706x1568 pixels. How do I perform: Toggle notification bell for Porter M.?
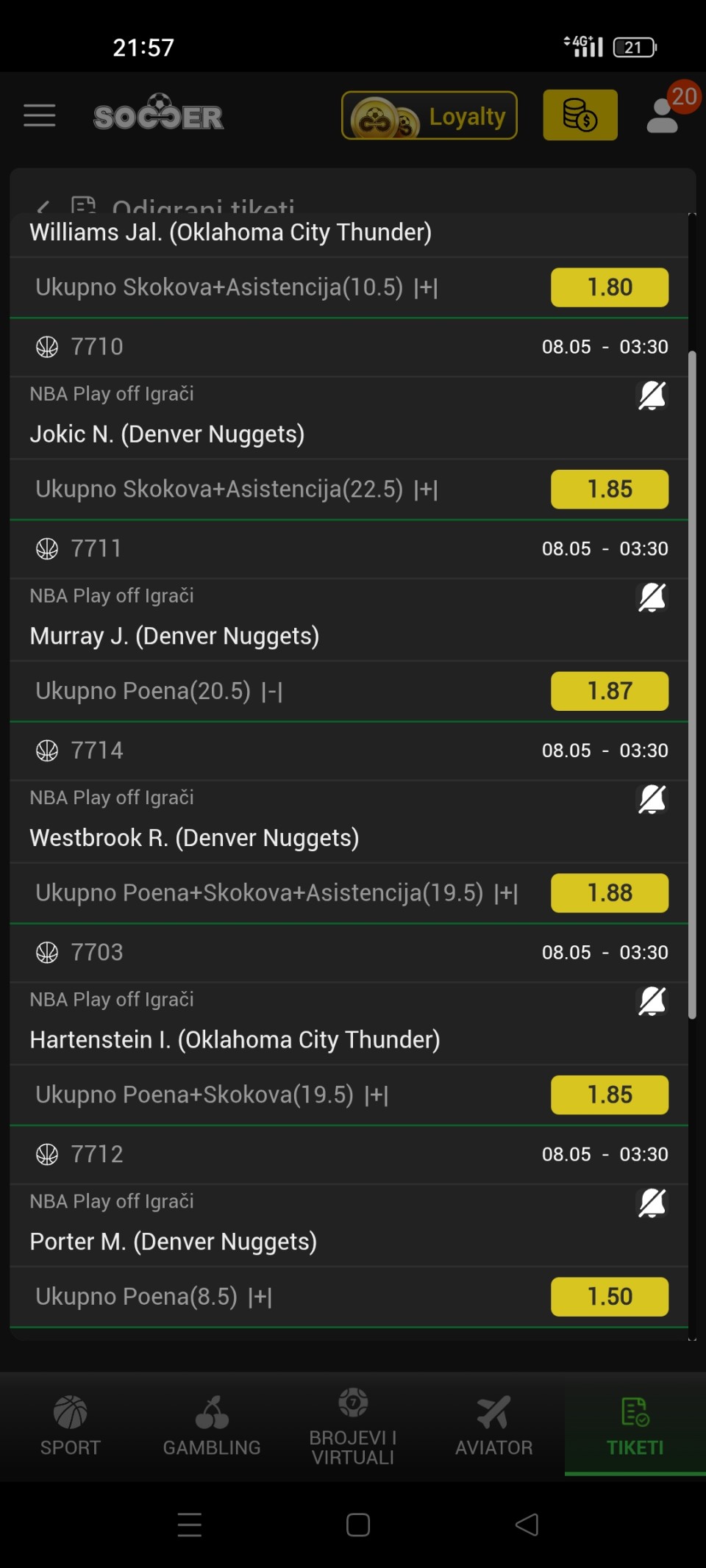(652, 1203)
